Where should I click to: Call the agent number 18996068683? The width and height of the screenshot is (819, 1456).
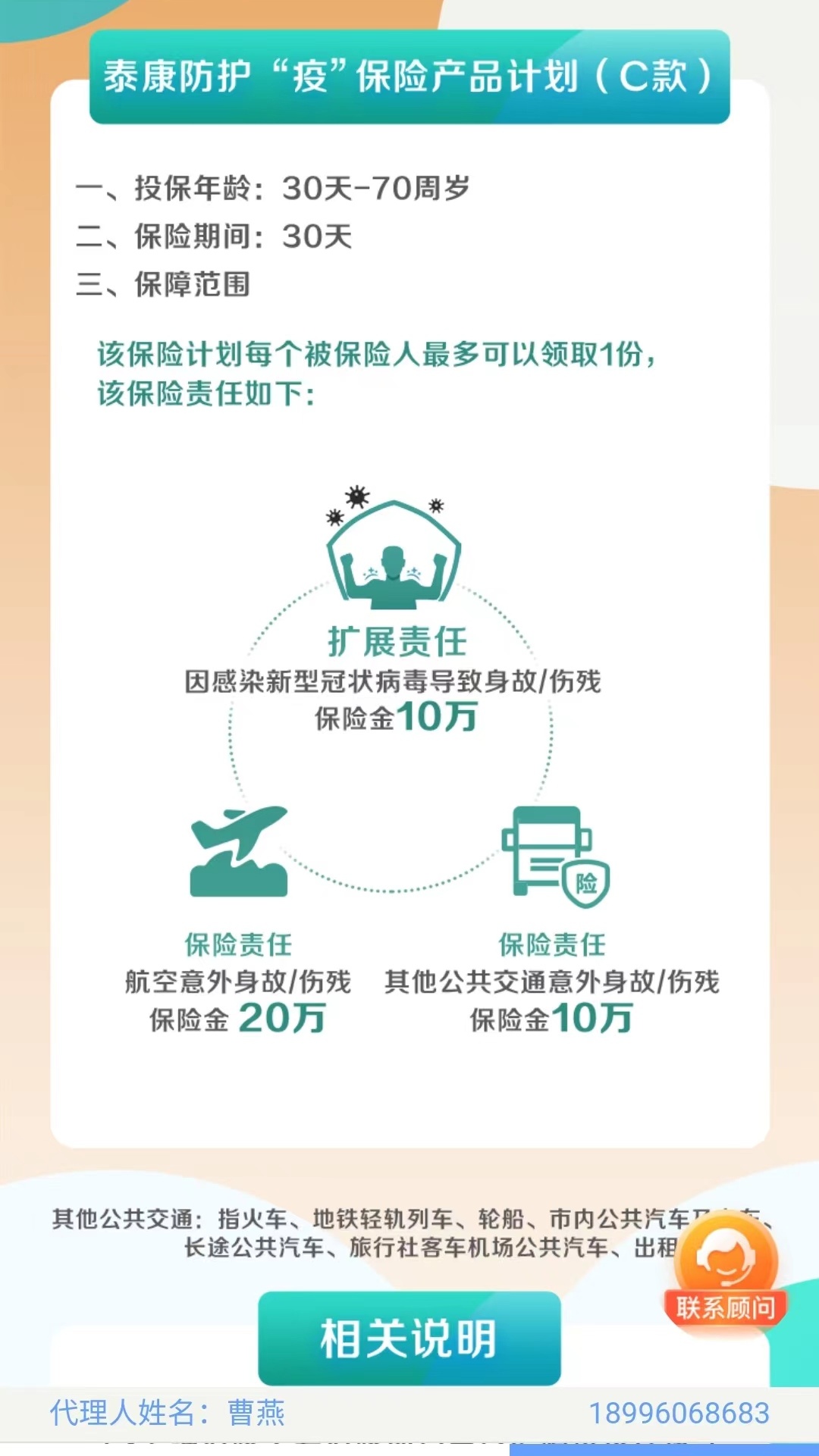coord(679,1414)
